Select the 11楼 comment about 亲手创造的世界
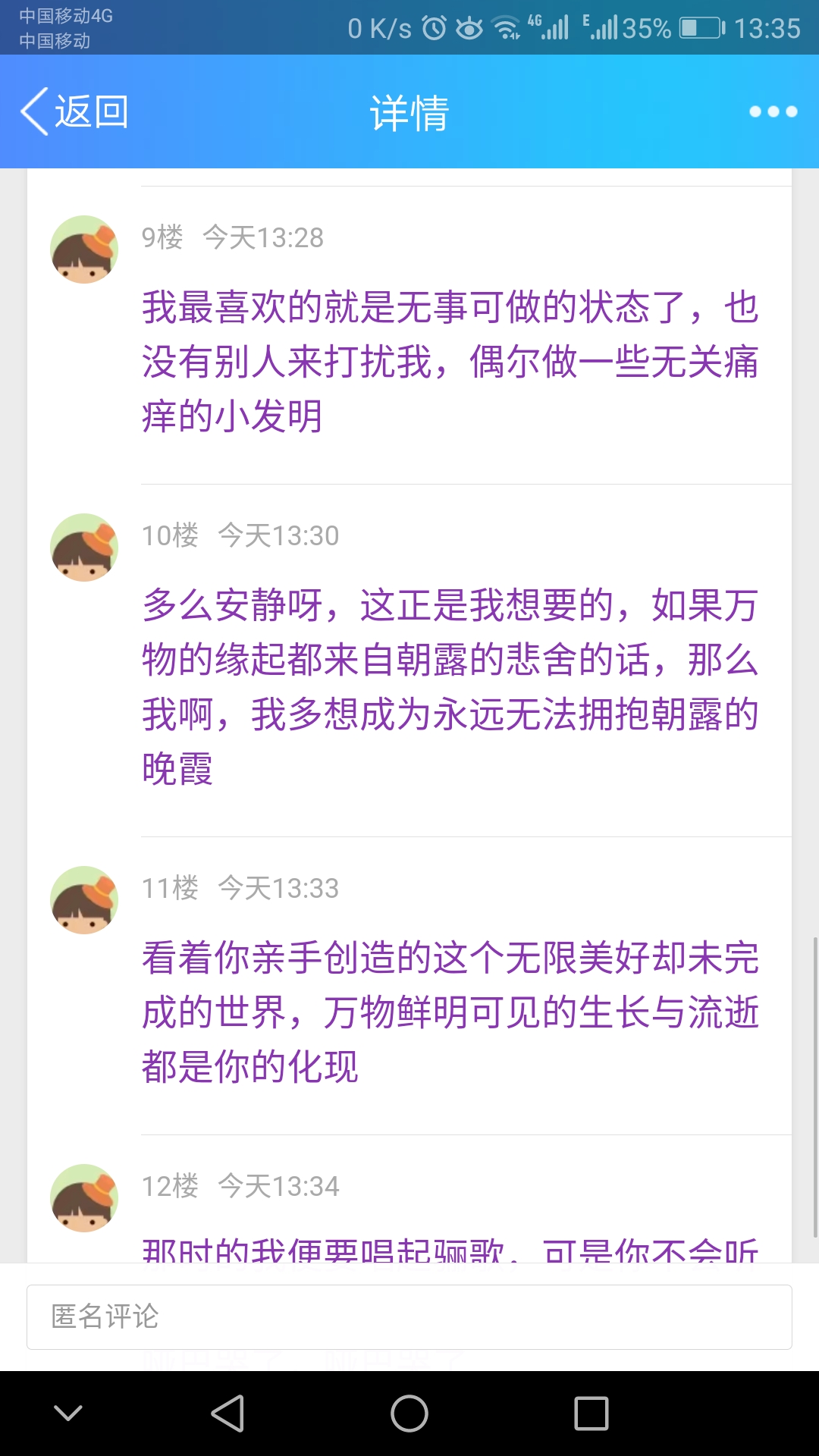The width and height of the screenshot is (819, 1456). [x=450, y=1012]
